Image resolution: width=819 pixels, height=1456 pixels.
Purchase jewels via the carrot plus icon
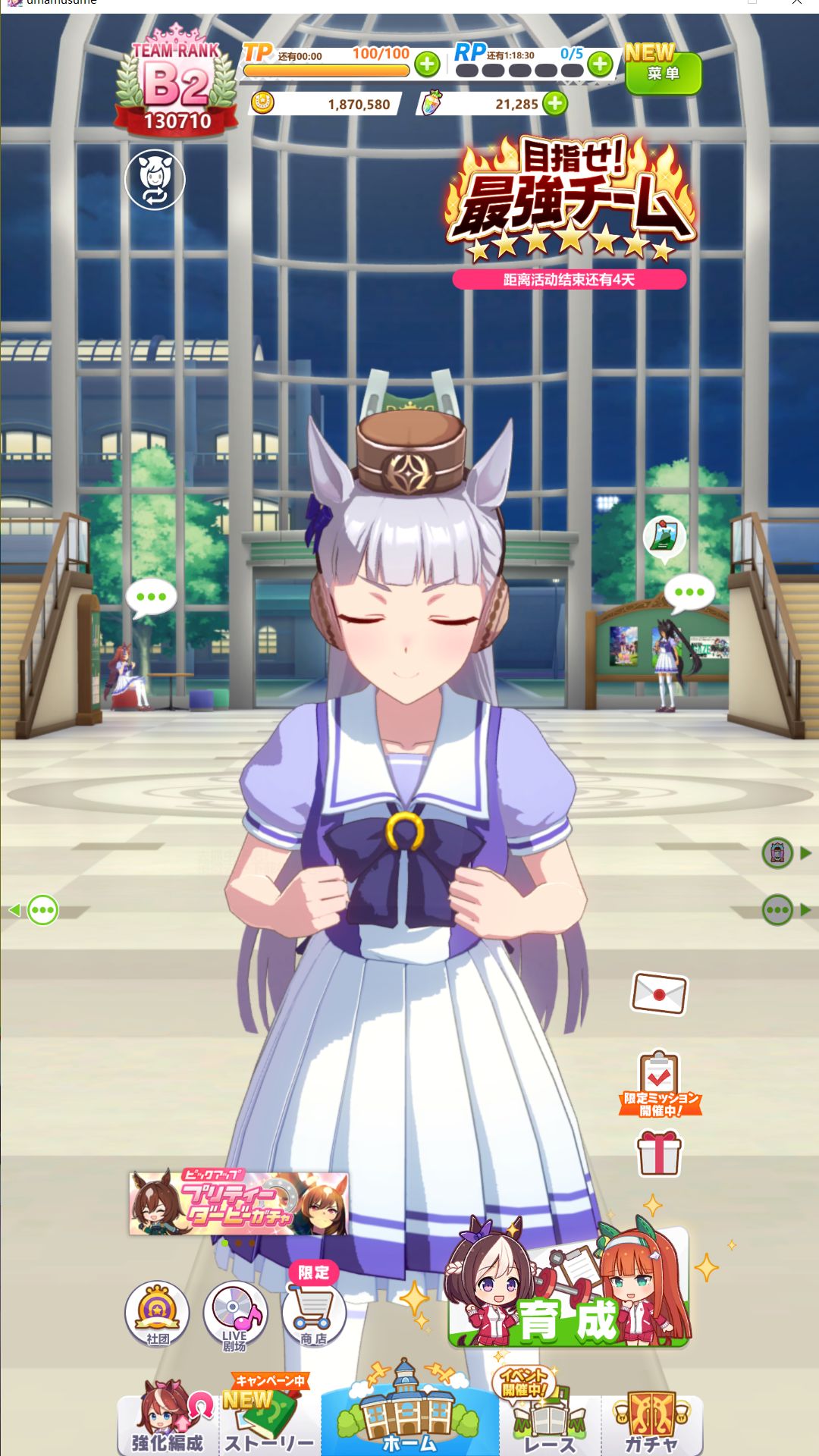(x=554, y=104)
